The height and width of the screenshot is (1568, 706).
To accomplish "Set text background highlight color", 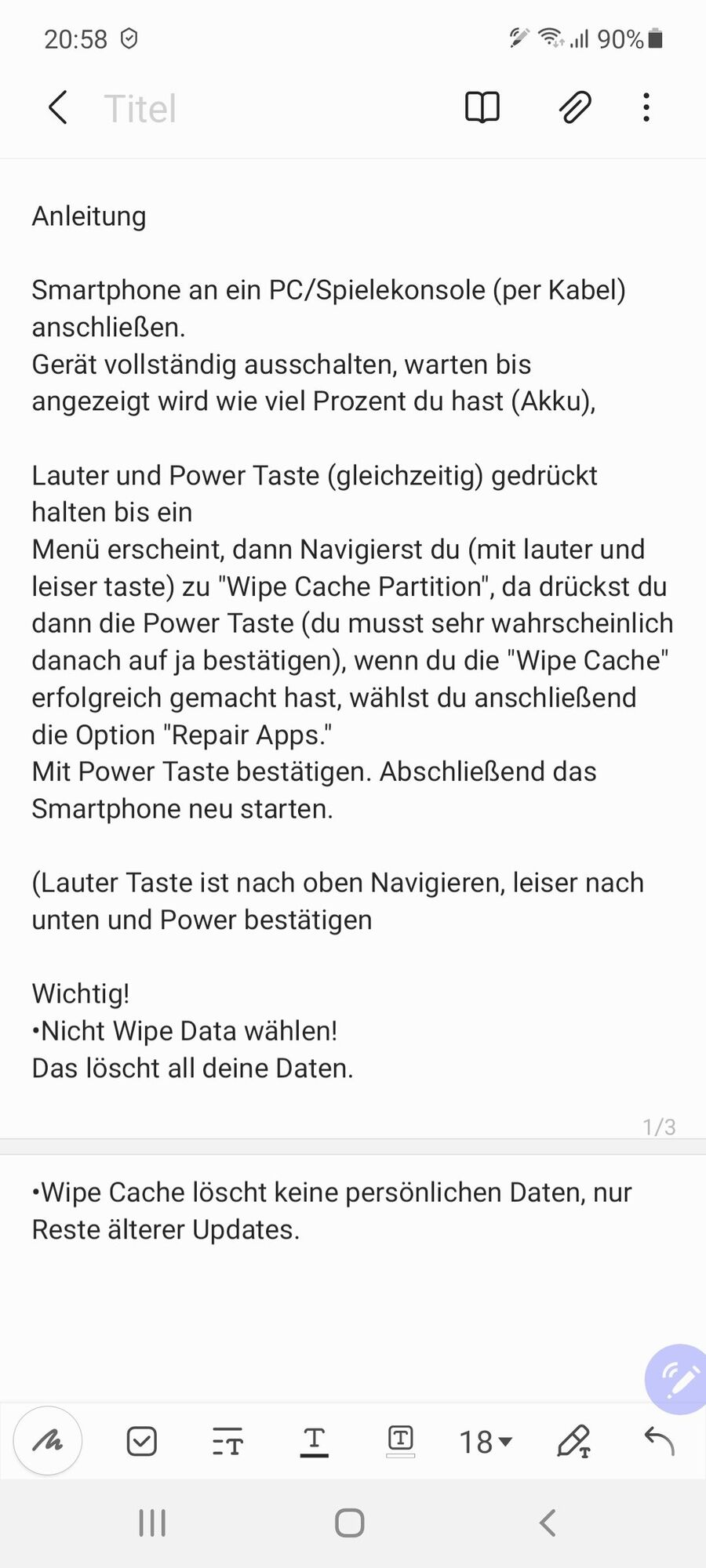I will (401, 1441).
